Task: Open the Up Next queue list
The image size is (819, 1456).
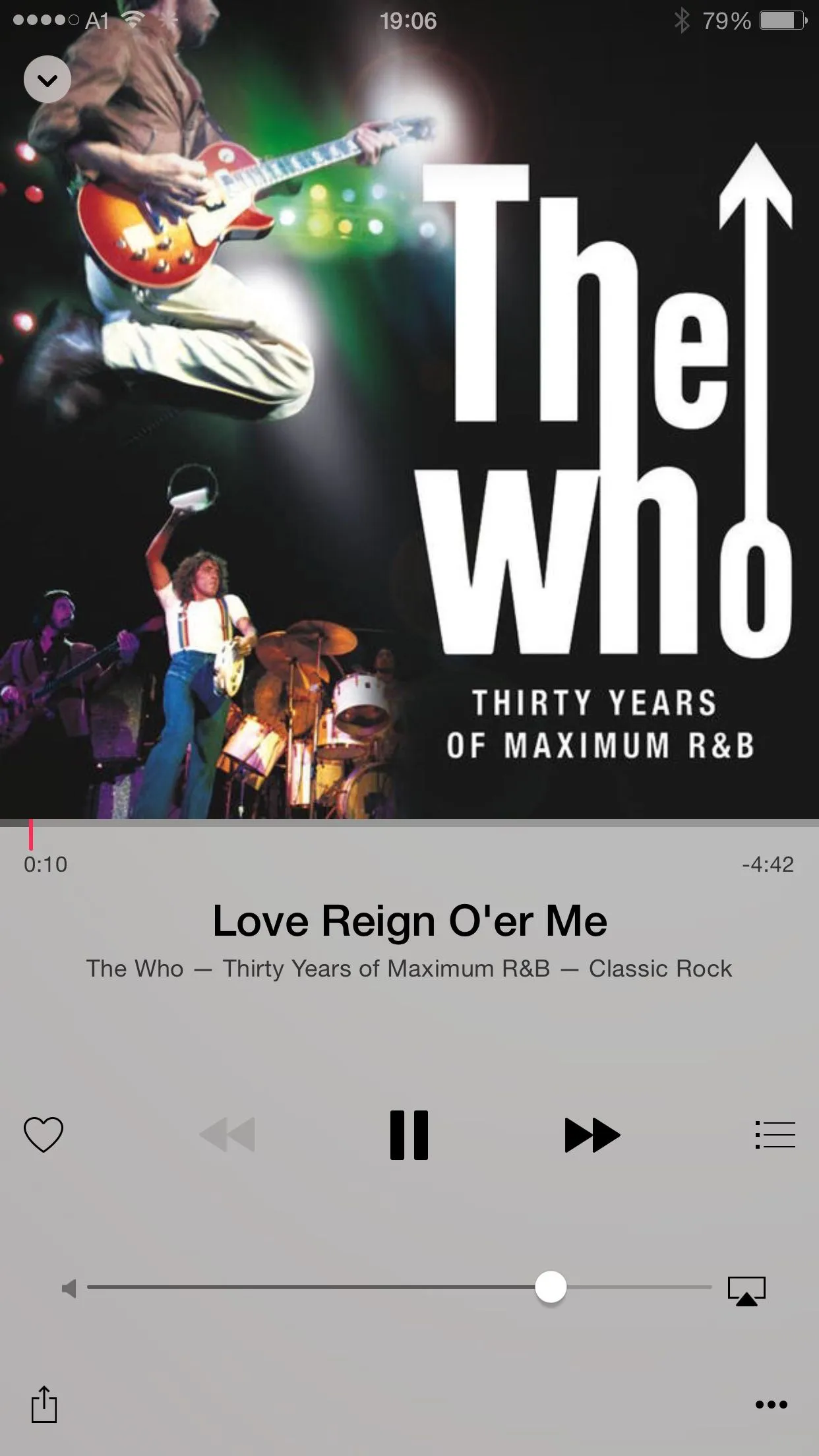Action: pos(775,1134)
